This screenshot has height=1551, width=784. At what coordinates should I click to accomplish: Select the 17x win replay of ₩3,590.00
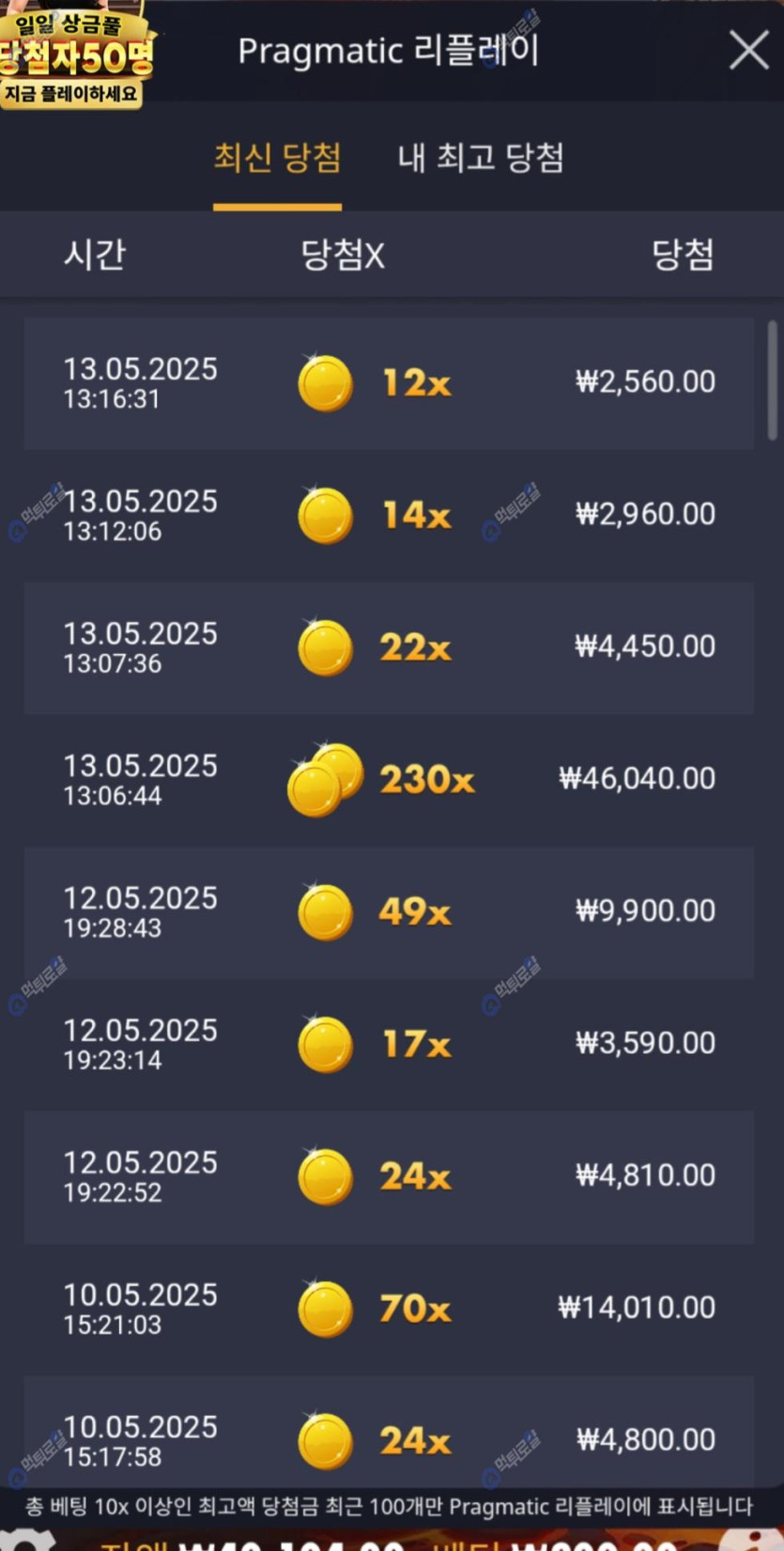(x=389, y=1045)
